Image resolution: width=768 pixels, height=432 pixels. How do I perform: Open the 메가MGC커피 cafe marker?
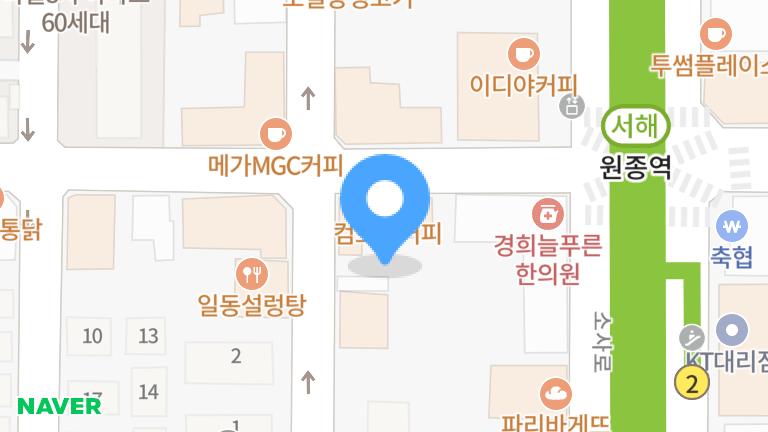pyautogui.click(x=275, y=133)
